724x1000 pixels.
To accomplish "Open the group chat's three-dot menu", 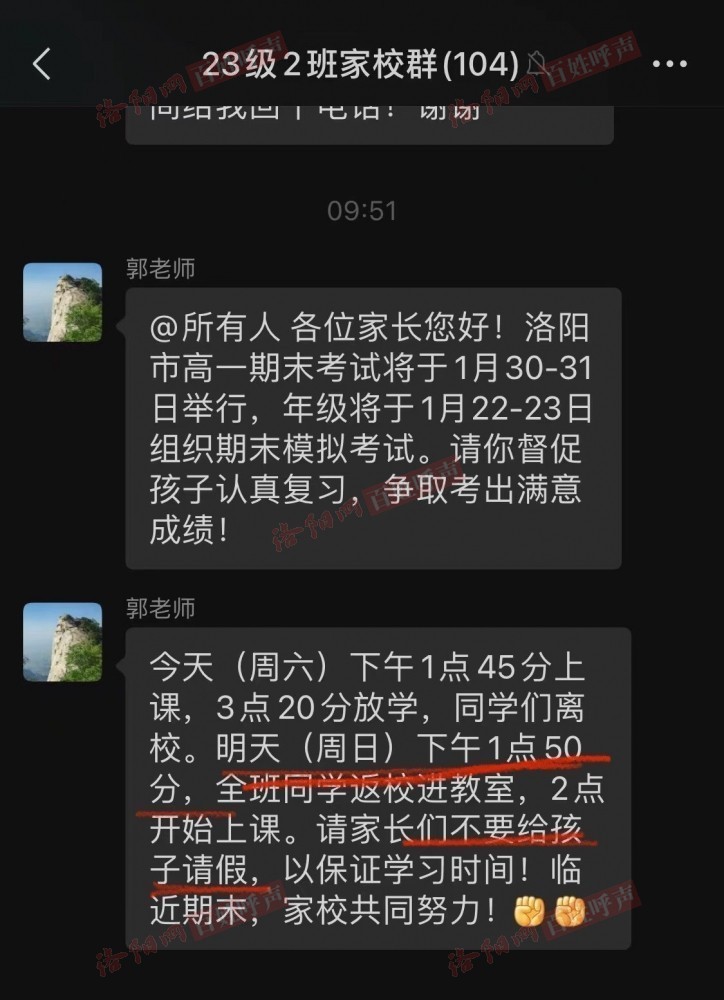I will 669,65.
